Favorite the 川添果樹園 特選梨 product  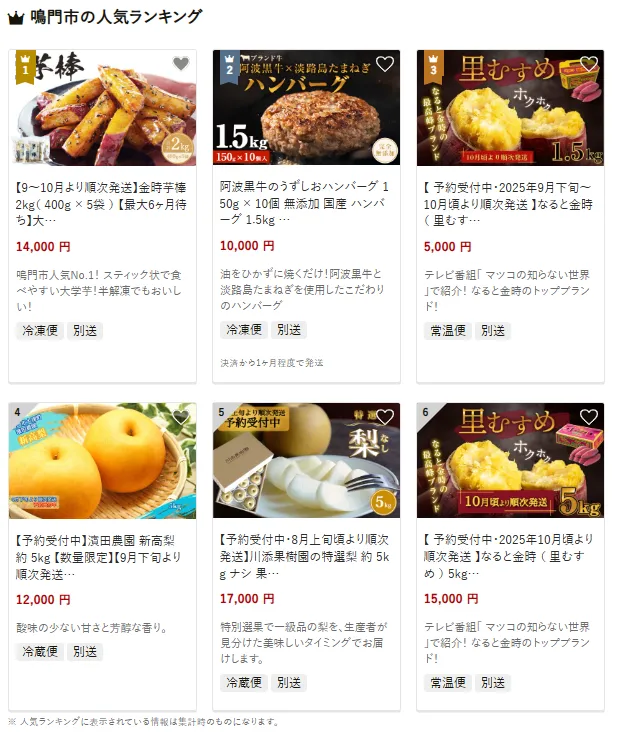(385, 416)
